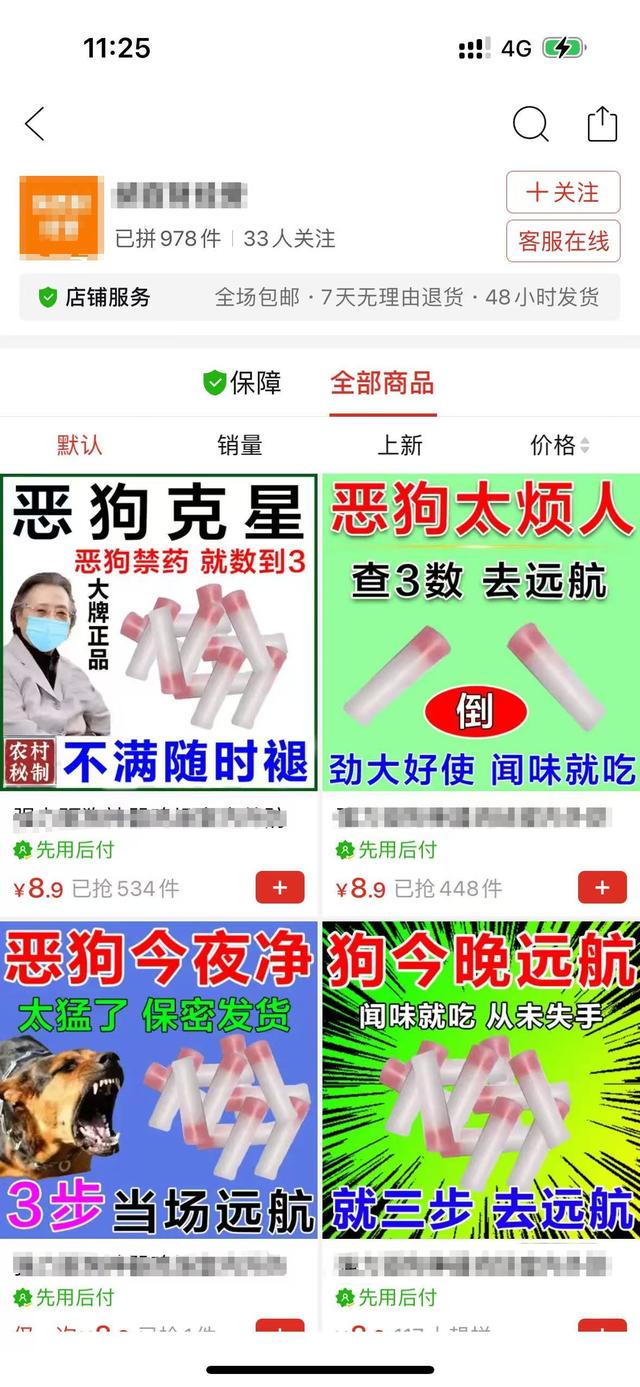Screen dimensions: 640x1387
Task: Add the 已抢448件 product to cart
Action: (602, 887)
